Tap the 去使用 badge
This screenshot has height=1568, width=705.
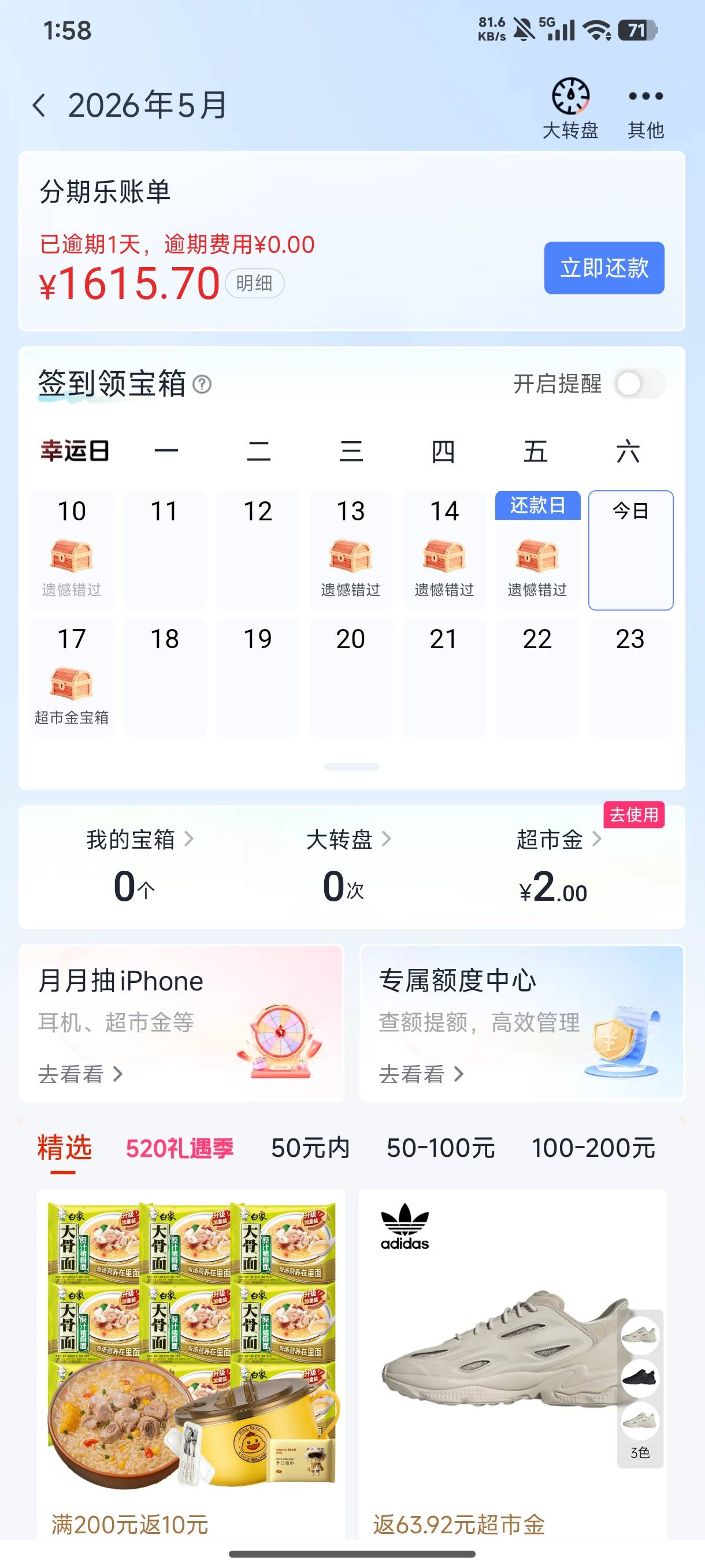coord(633,815)
